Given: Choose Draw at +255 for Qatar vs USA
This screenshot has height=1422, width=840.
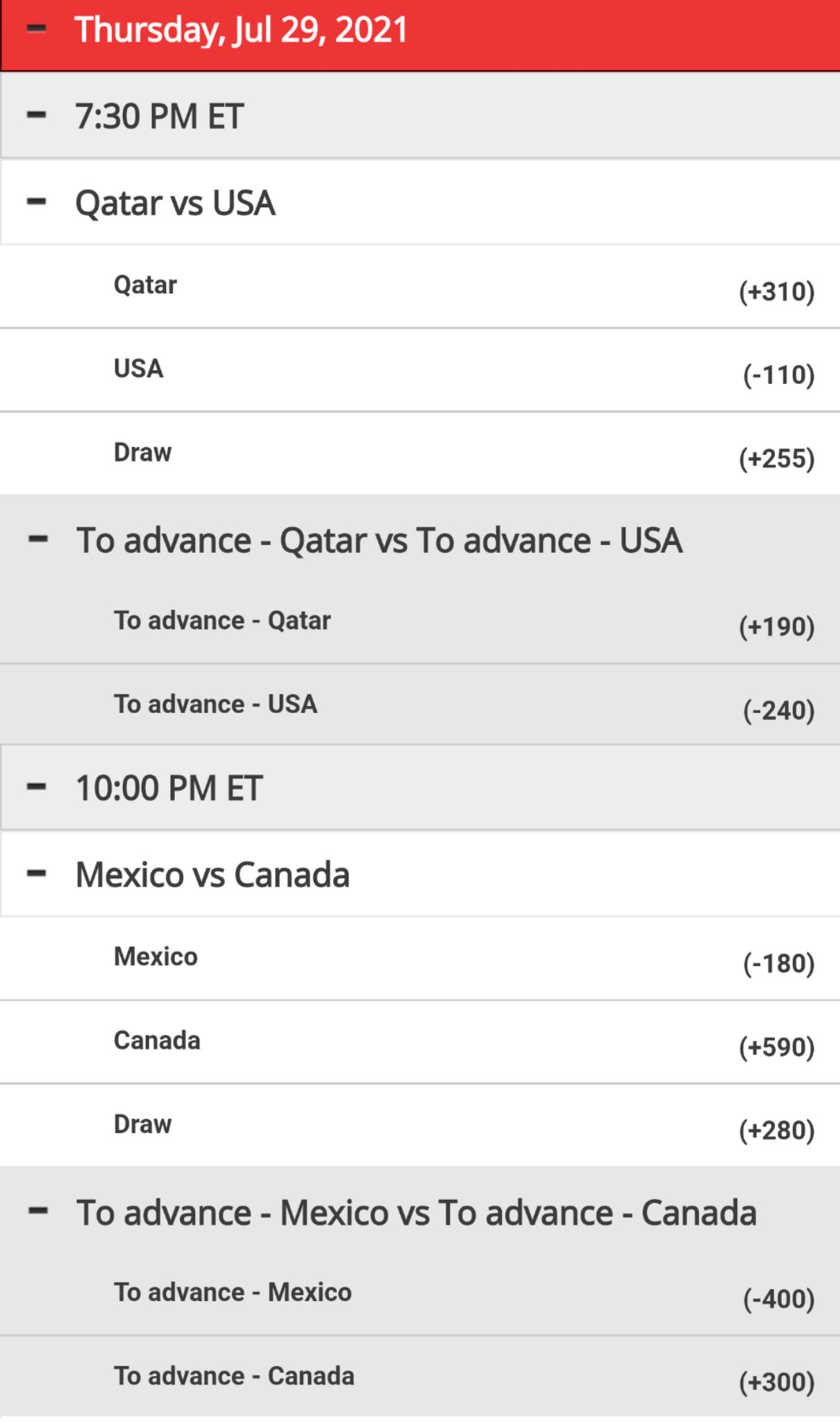Looking at the screenshot, I should click(420, 453).
